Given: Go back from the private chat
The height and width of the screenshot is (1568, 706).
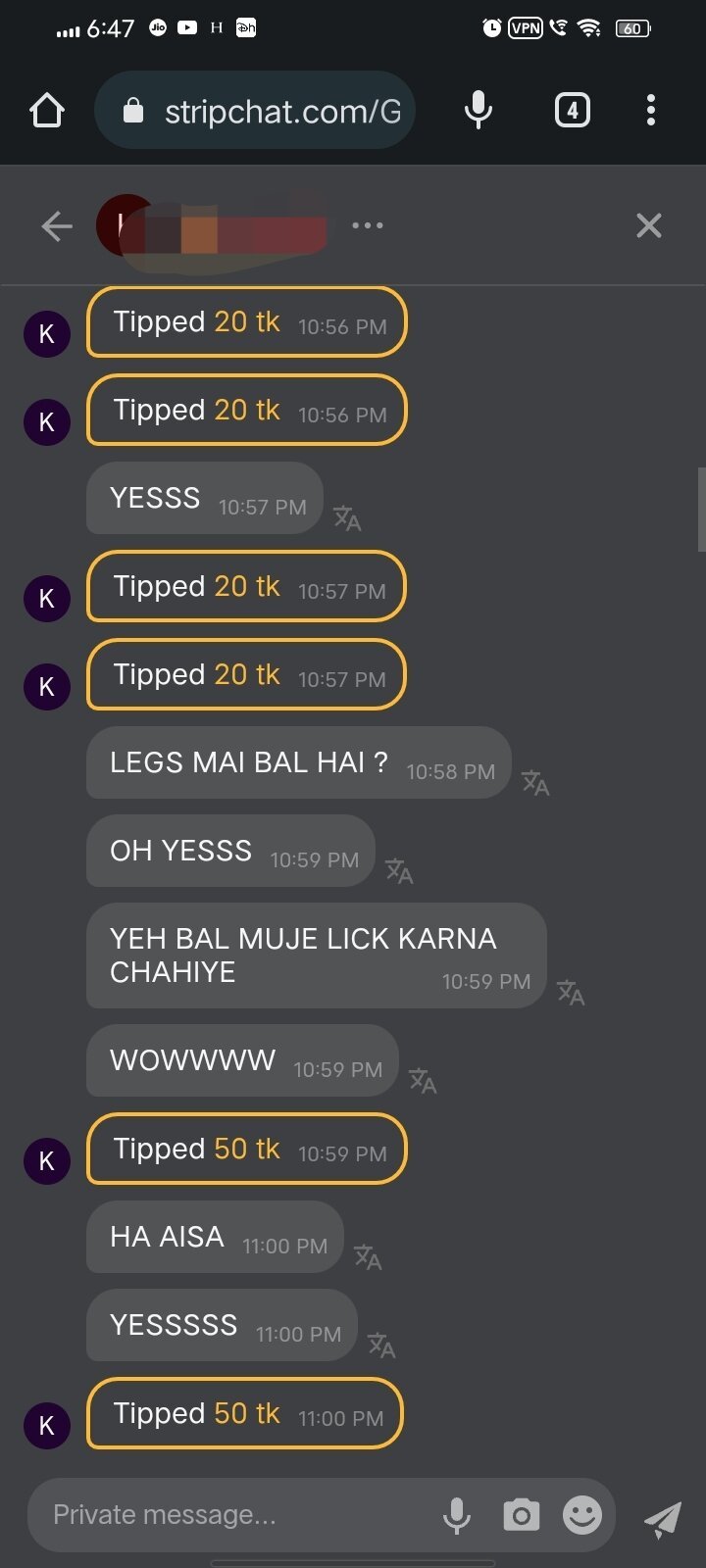Looking at the screenshot, I should (57, 226).
